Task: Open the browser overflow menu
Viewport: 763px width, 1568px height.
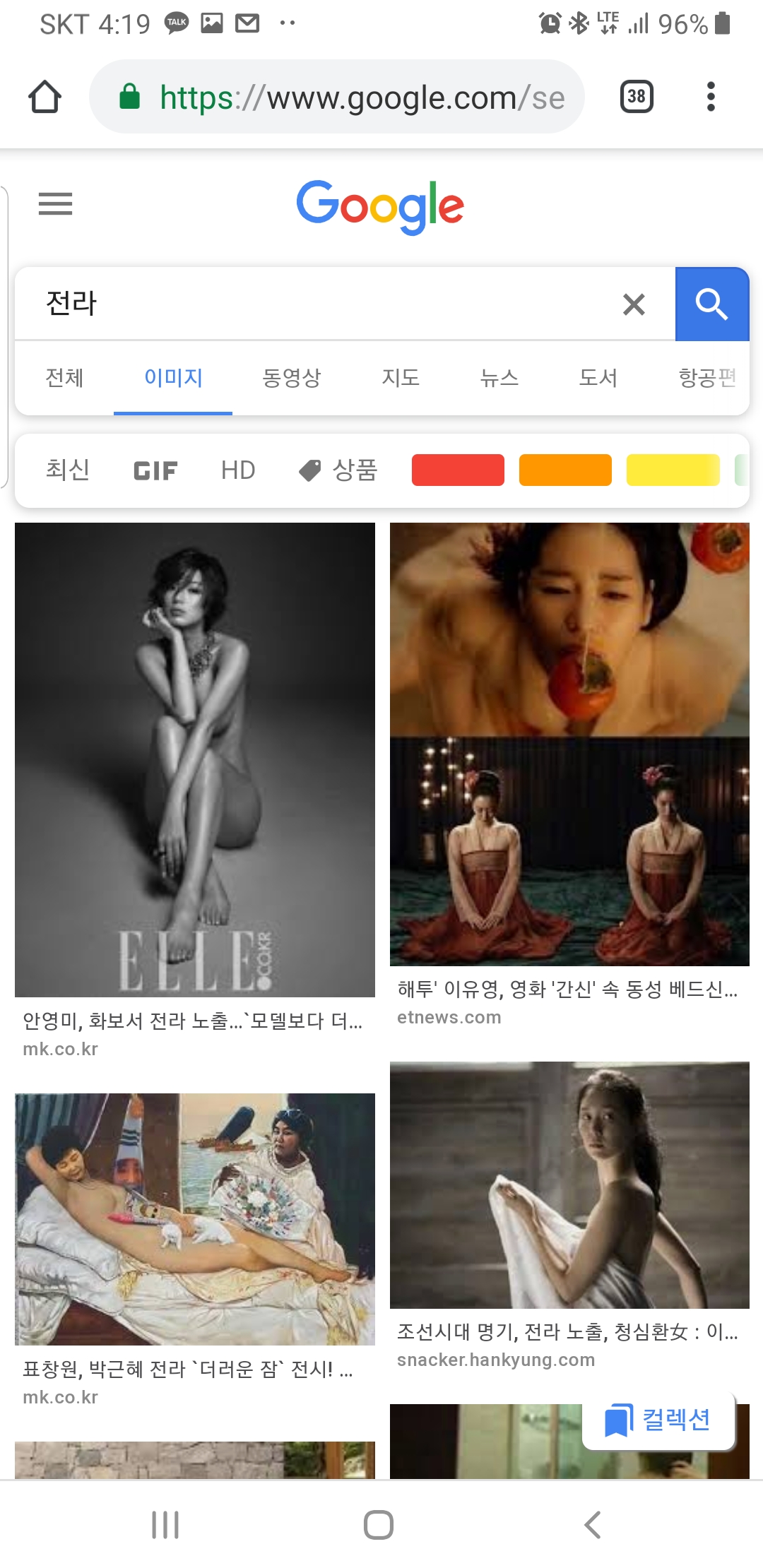Action: [x=711, y=97]
